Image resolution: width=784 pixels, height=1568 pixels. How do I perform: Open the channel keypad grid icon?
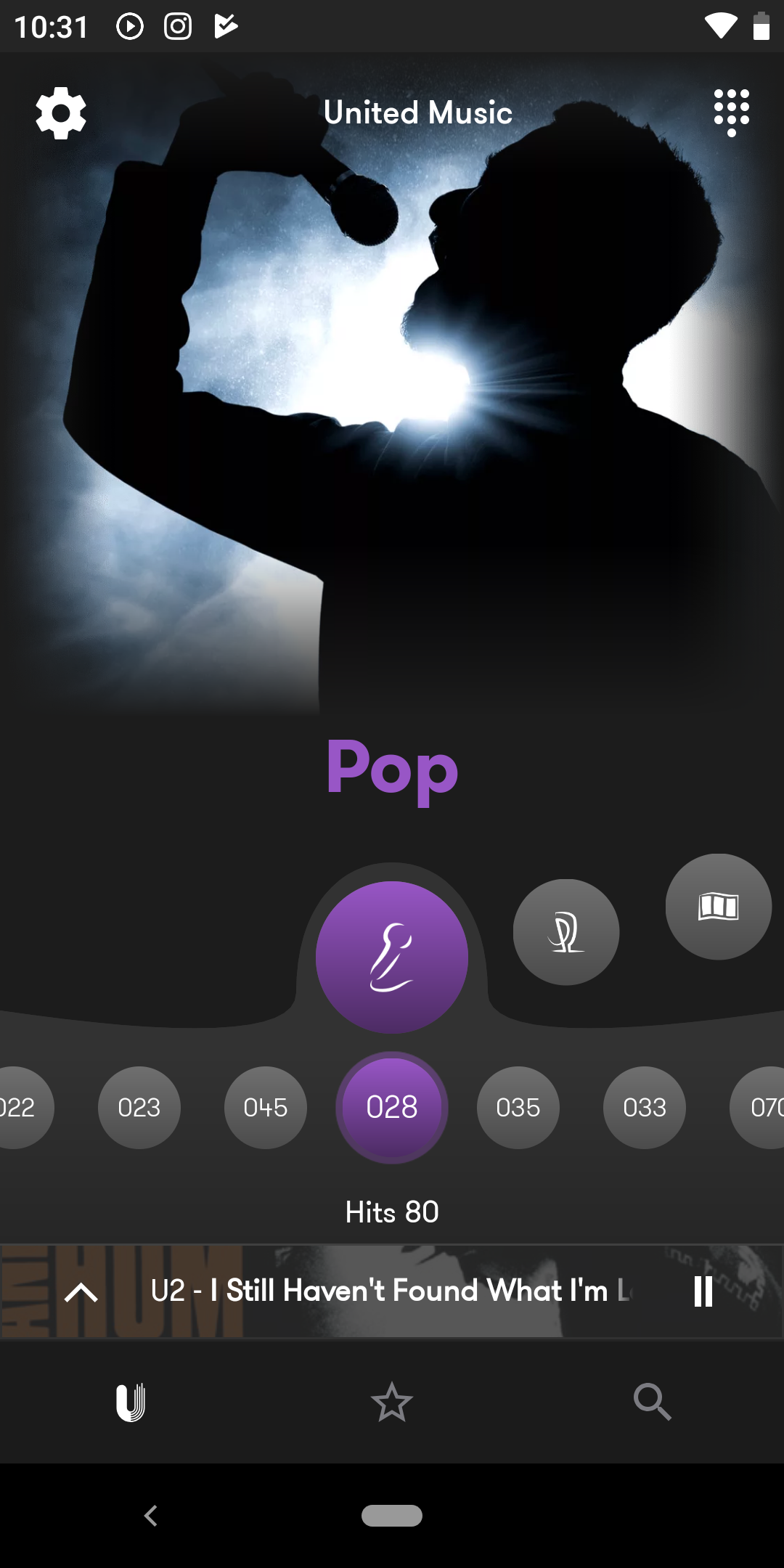pos(731,113)
